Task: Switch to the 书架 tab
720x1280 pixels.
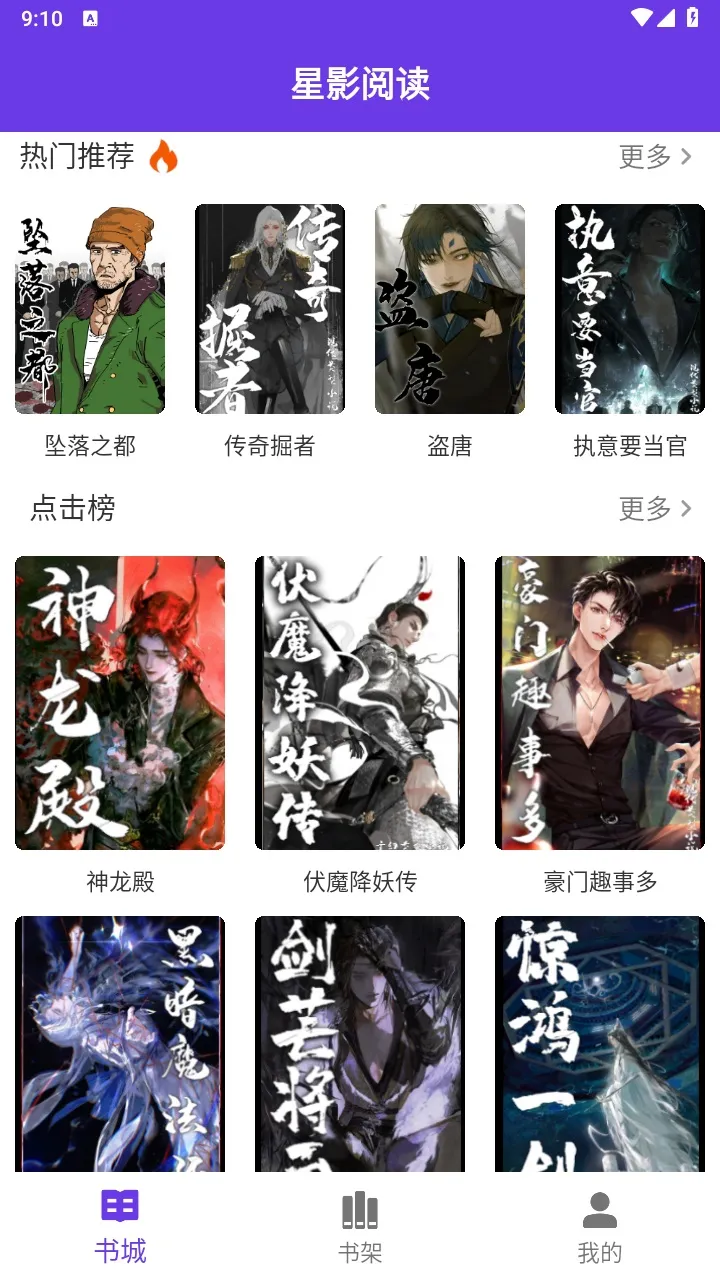Action: [x=360, y=1226]
